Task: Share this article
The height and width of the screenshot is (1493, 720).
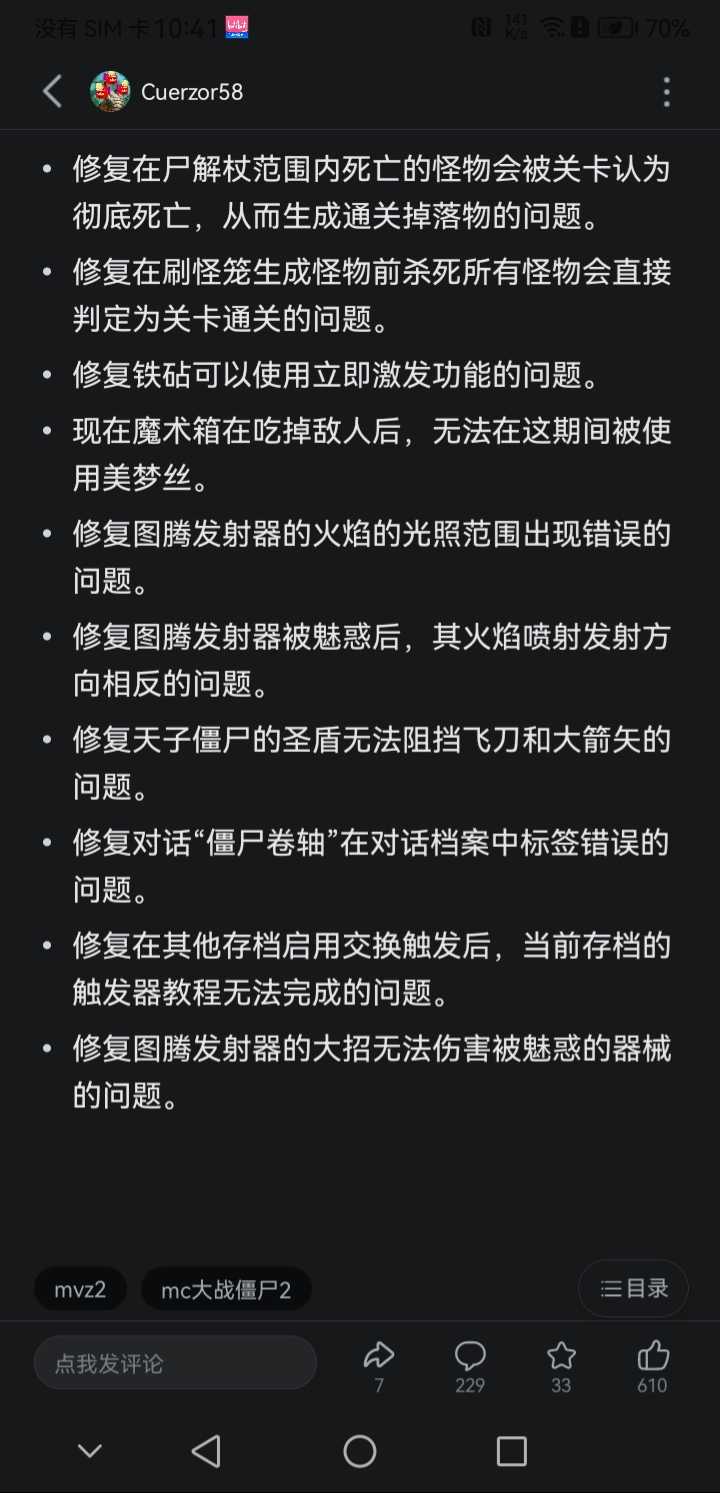Action: (x=379, y=1366)
